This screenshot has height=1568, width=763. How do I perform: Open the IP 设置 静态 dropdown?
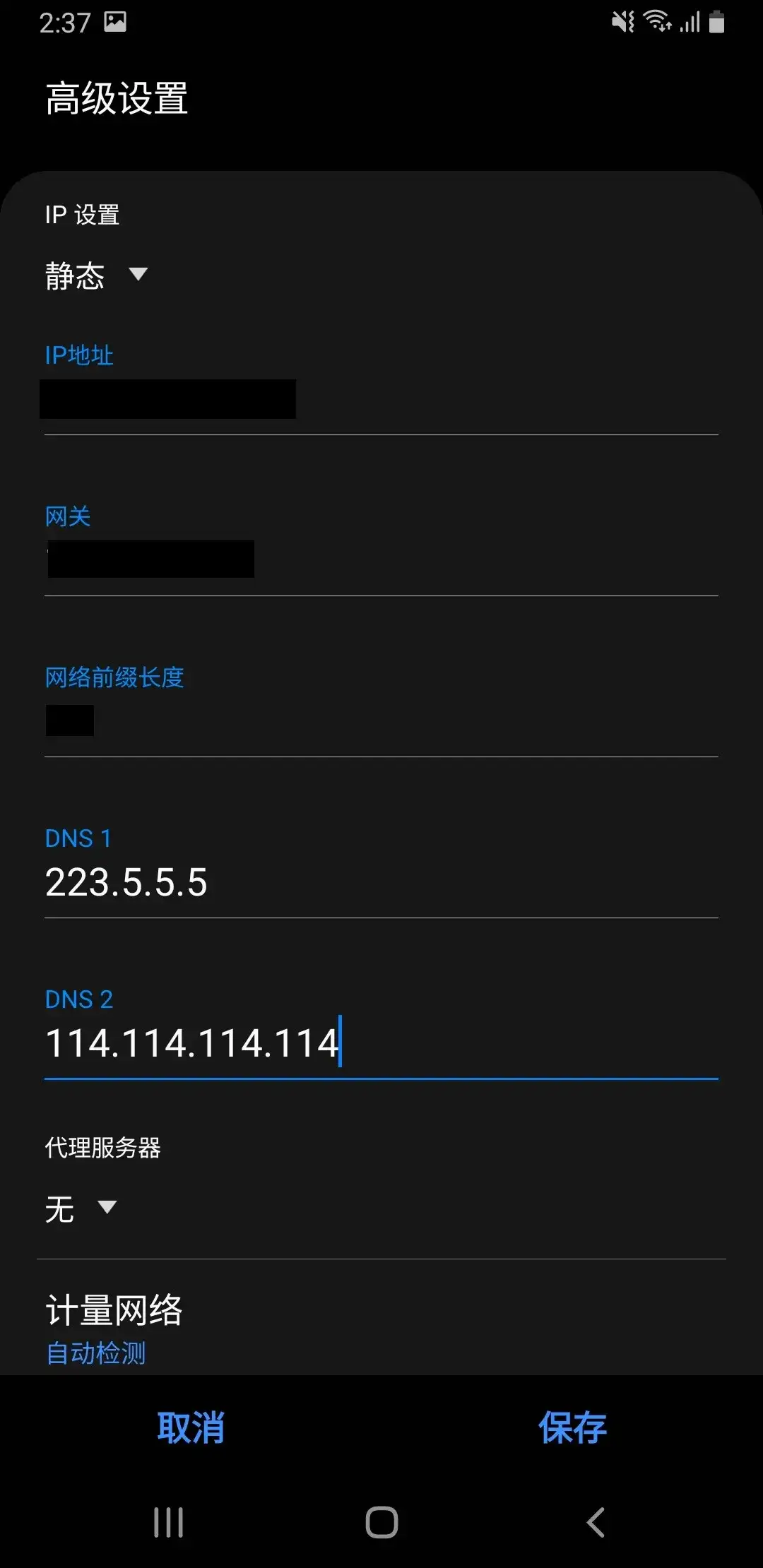96,275
